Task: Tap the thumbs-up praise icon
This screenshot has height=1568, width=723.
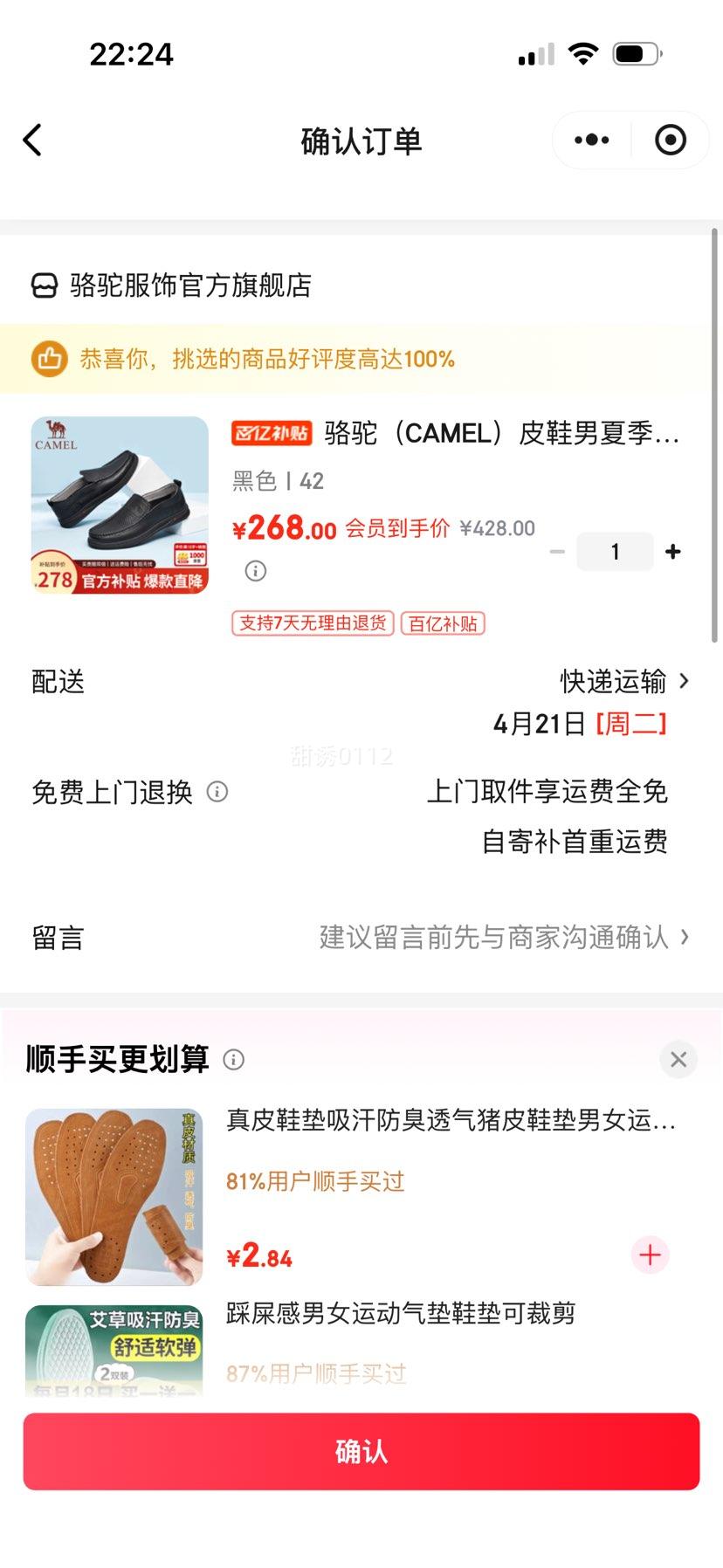Action: pos(49,359)
